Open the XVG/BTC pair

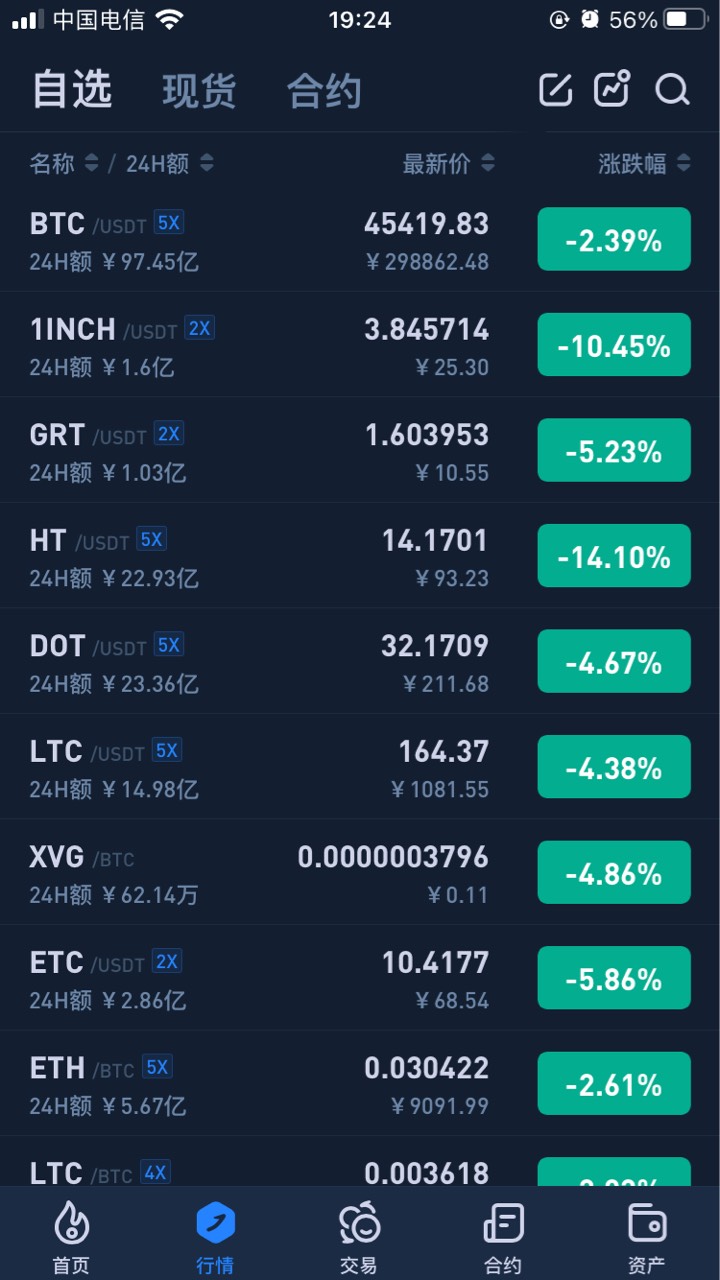360,873
